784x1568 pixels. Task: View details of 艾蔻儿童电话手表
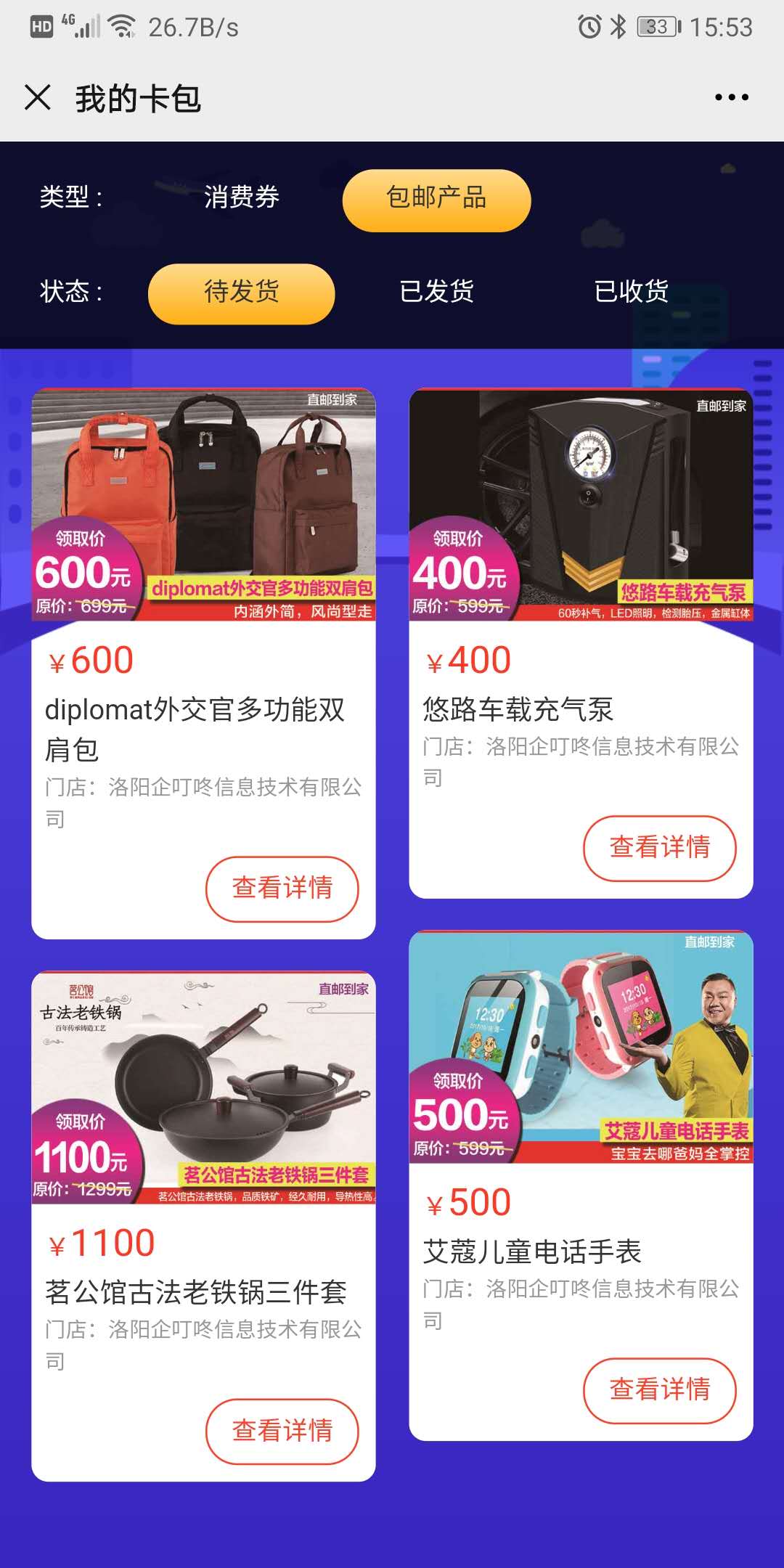659,1390
